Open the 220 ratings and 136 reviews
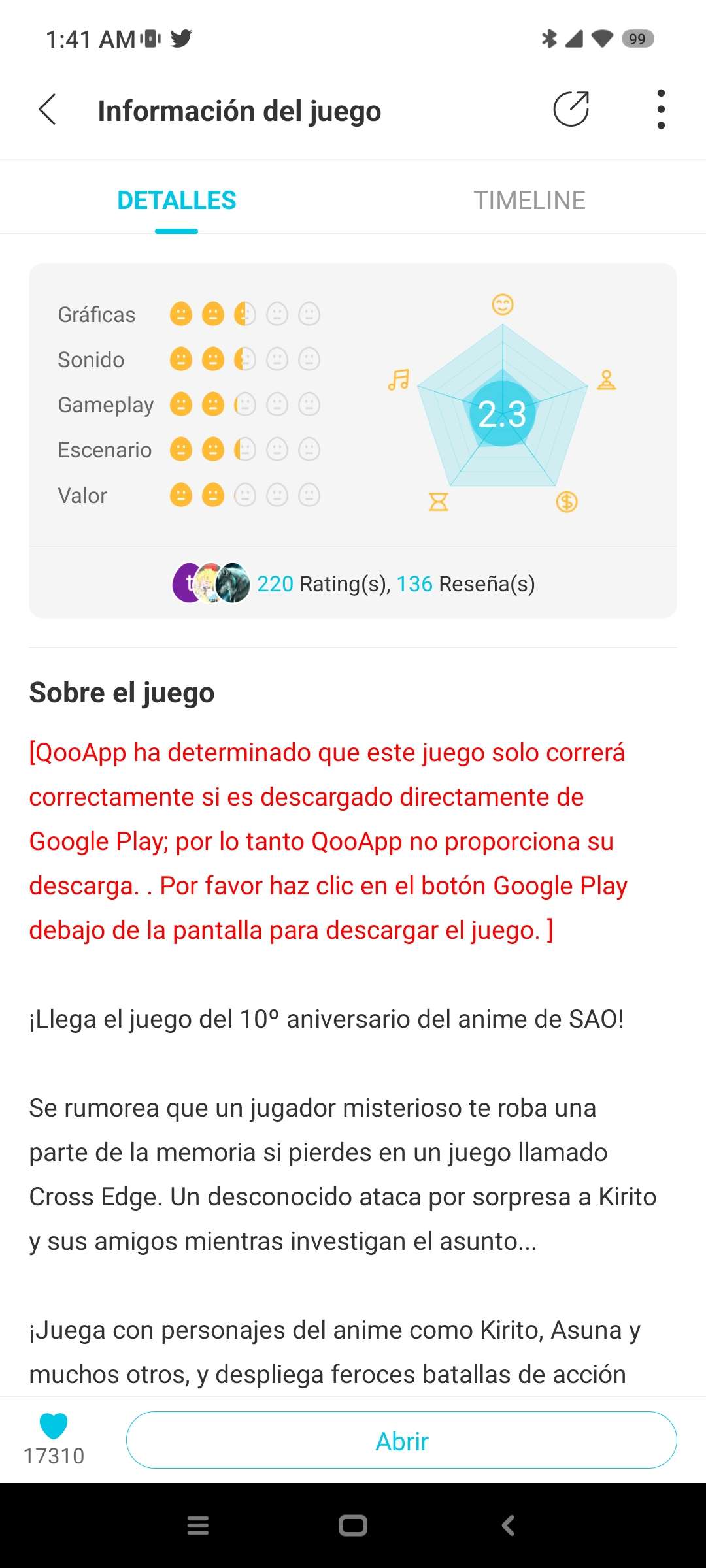Image resolution: width=706 pixels, height=1568 pixels. pos(395,583)
